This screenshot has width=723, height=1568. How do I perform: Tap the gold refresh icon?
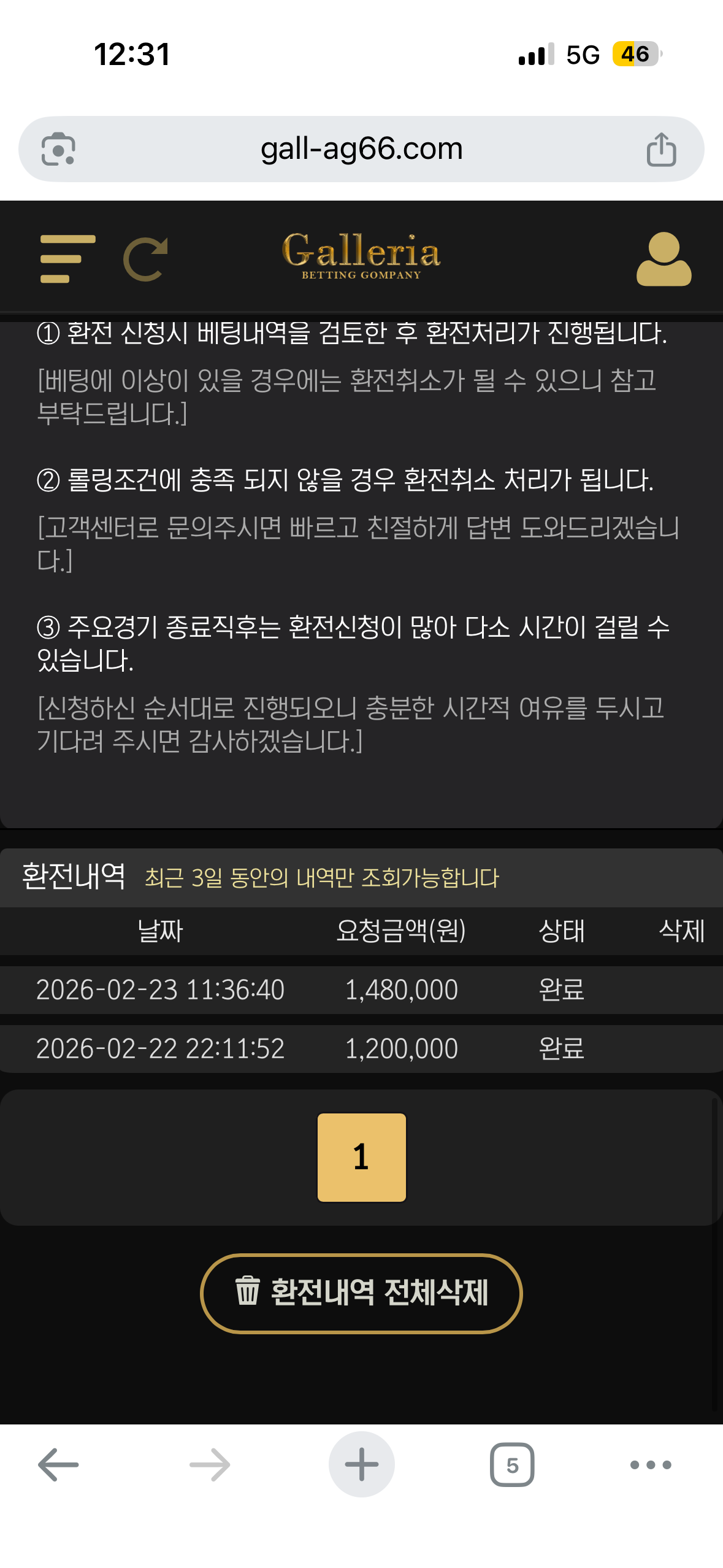tap(146, 259)
